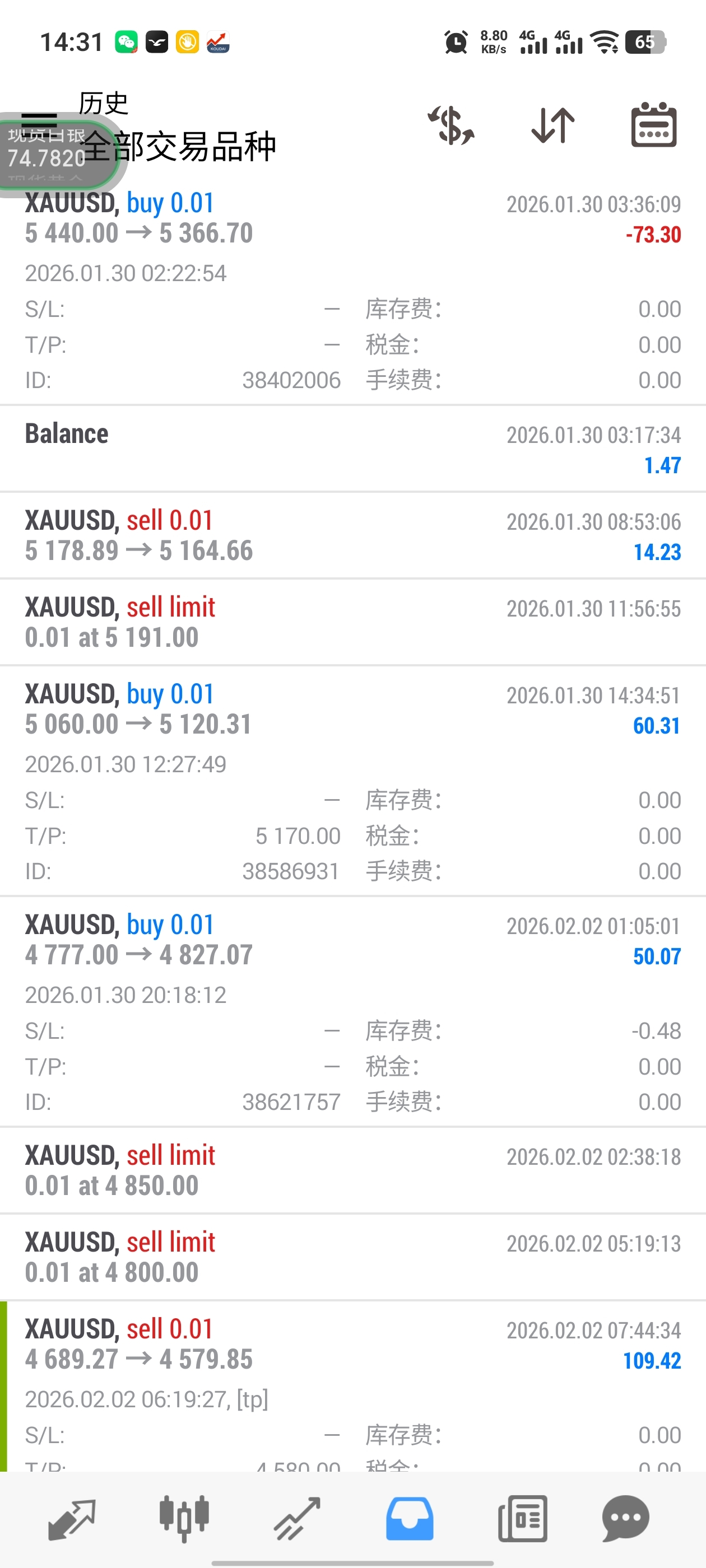Open the sort arrows option
Image resolution: width=706 pixels, height=1568 pixels.
[x=552, y=126]
